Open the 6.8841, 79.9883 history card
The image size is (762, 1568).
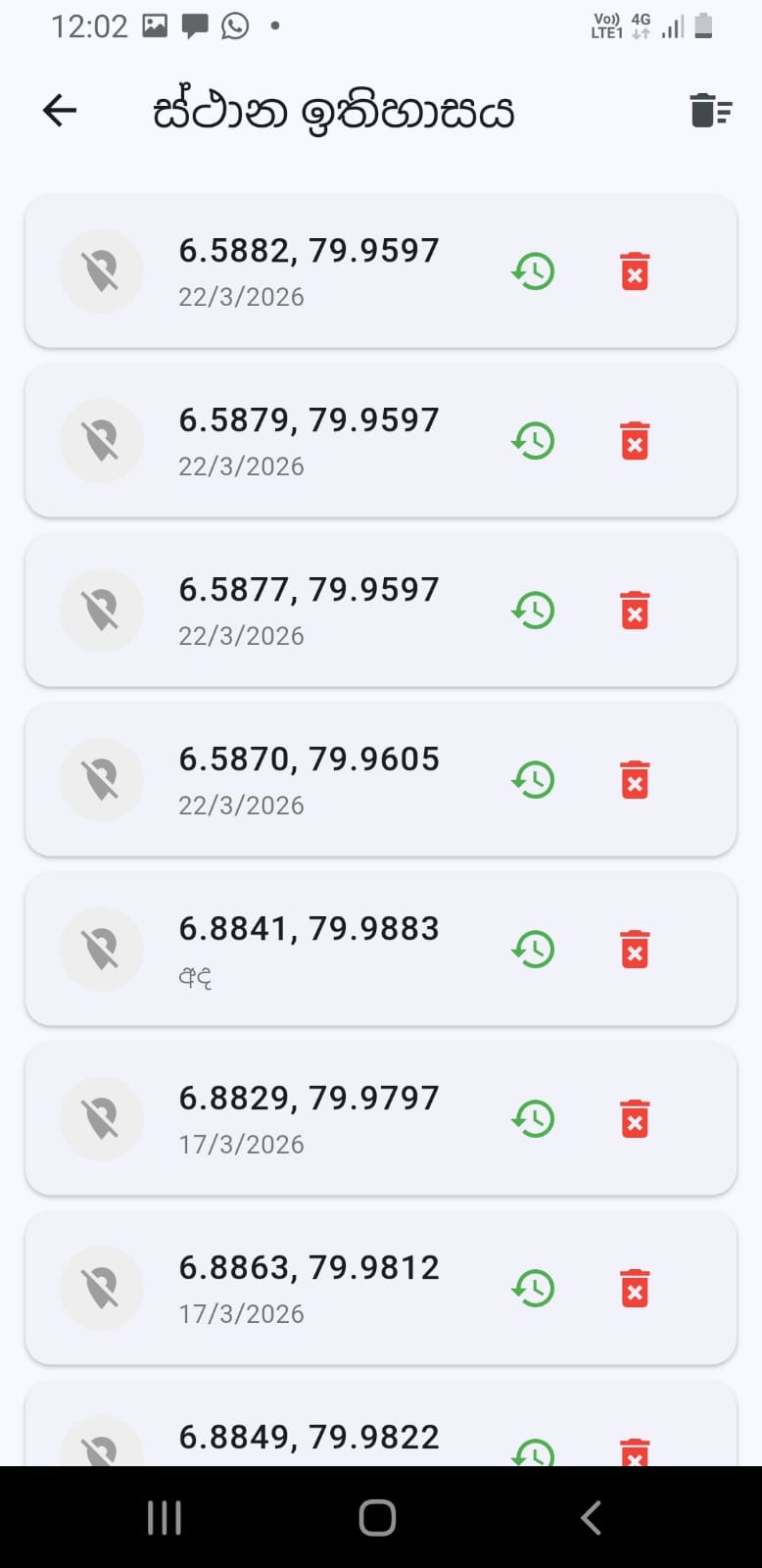(309, 949)
